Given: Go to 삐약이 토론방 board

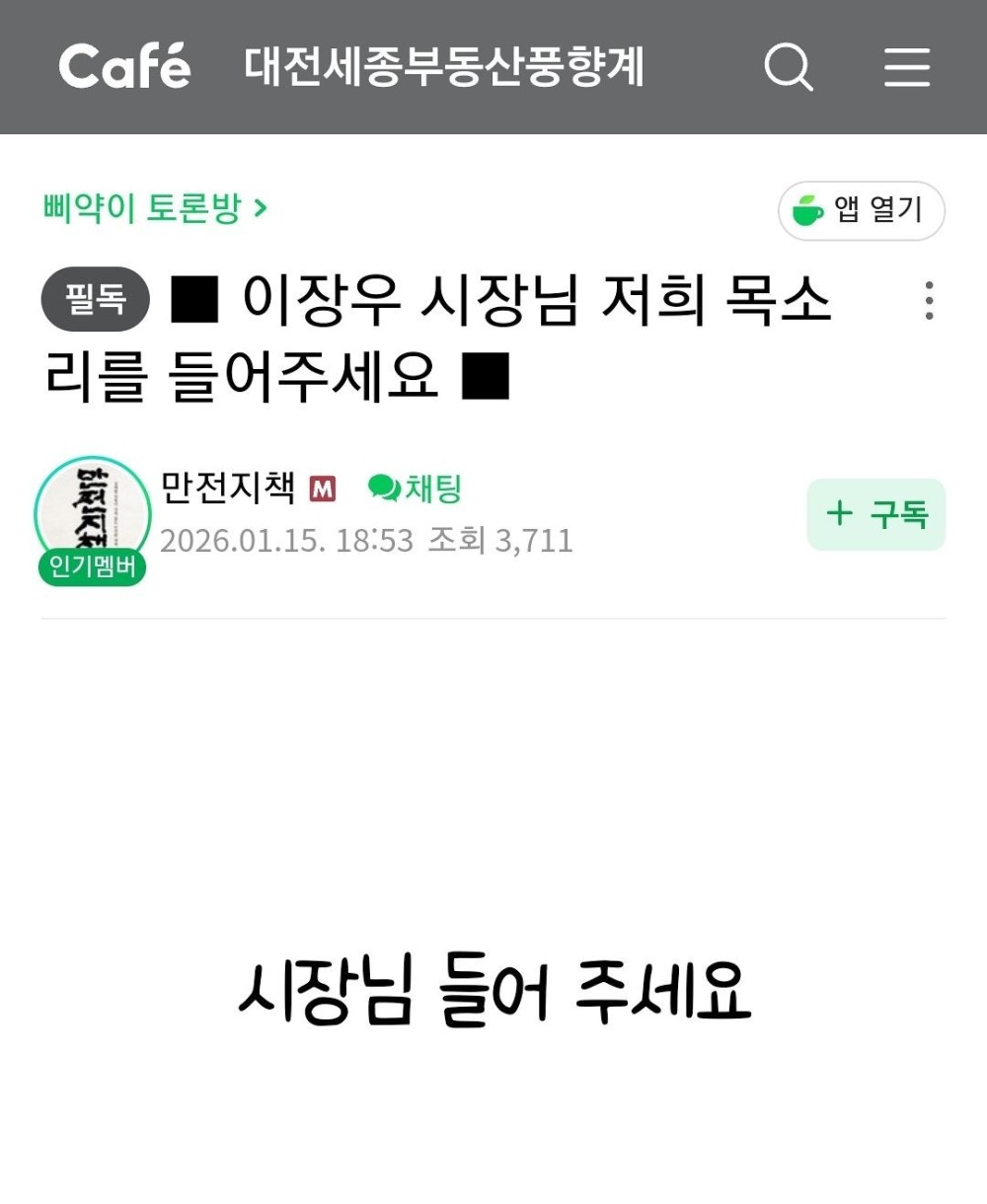Looking at the screenshot, I should coord(155,208).
